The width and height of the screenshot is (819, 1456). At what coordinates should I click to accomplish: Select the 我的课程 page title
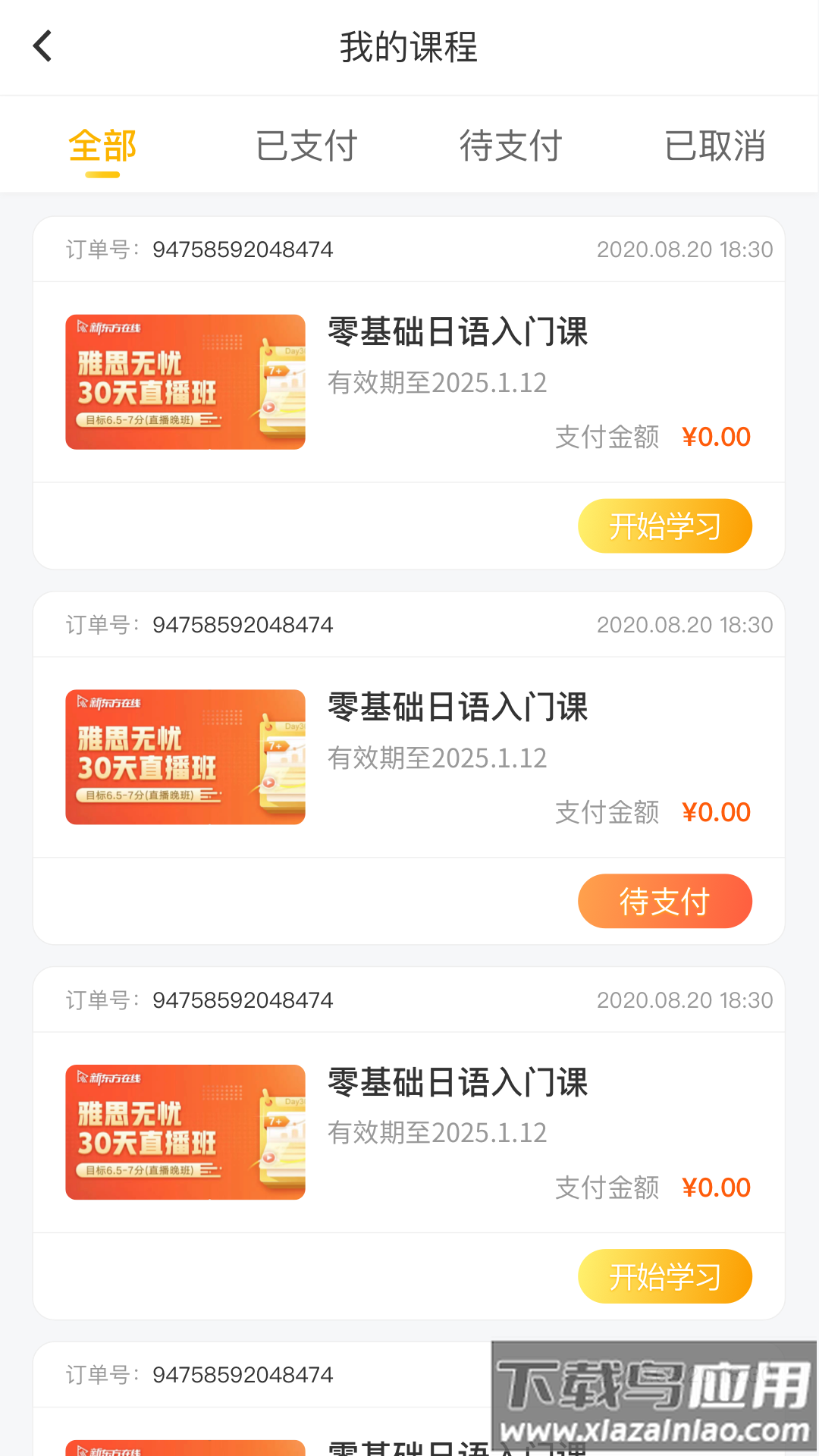409,48
